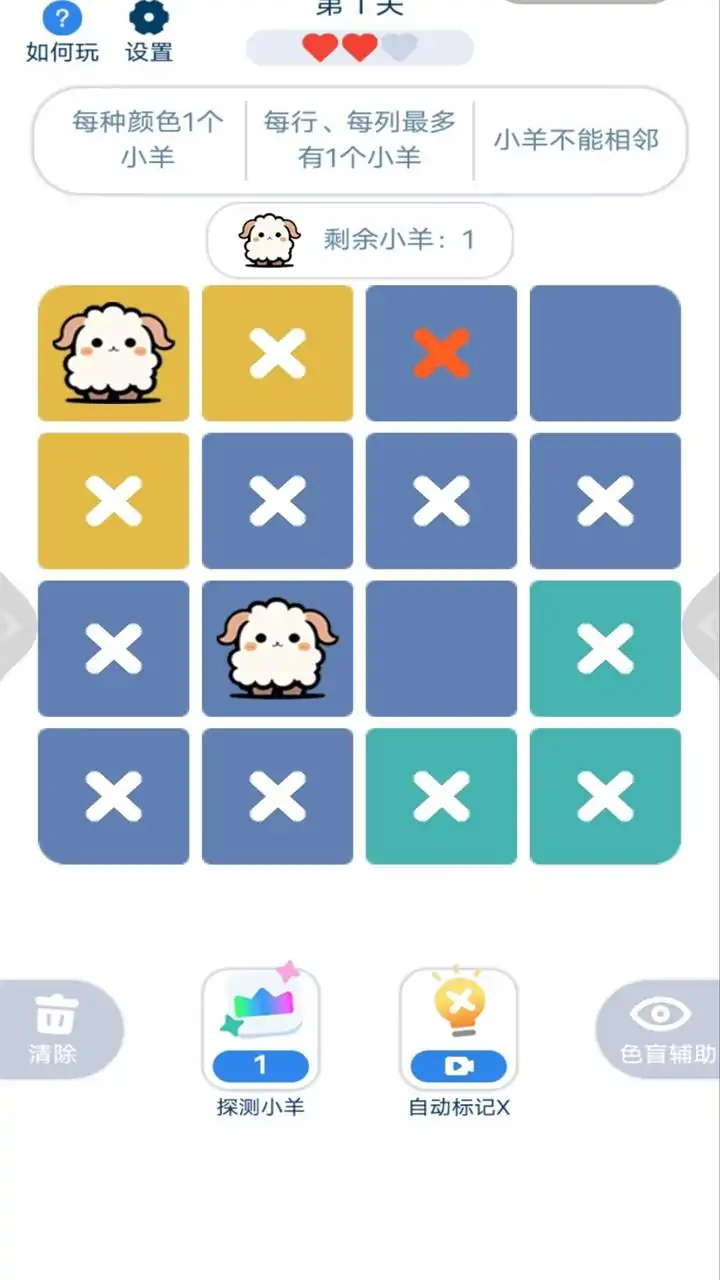The height and width of the screenshot is (1280, 720).
Task: Place sheep on empty blue tile beside orange X
Action: pos(605,353)
